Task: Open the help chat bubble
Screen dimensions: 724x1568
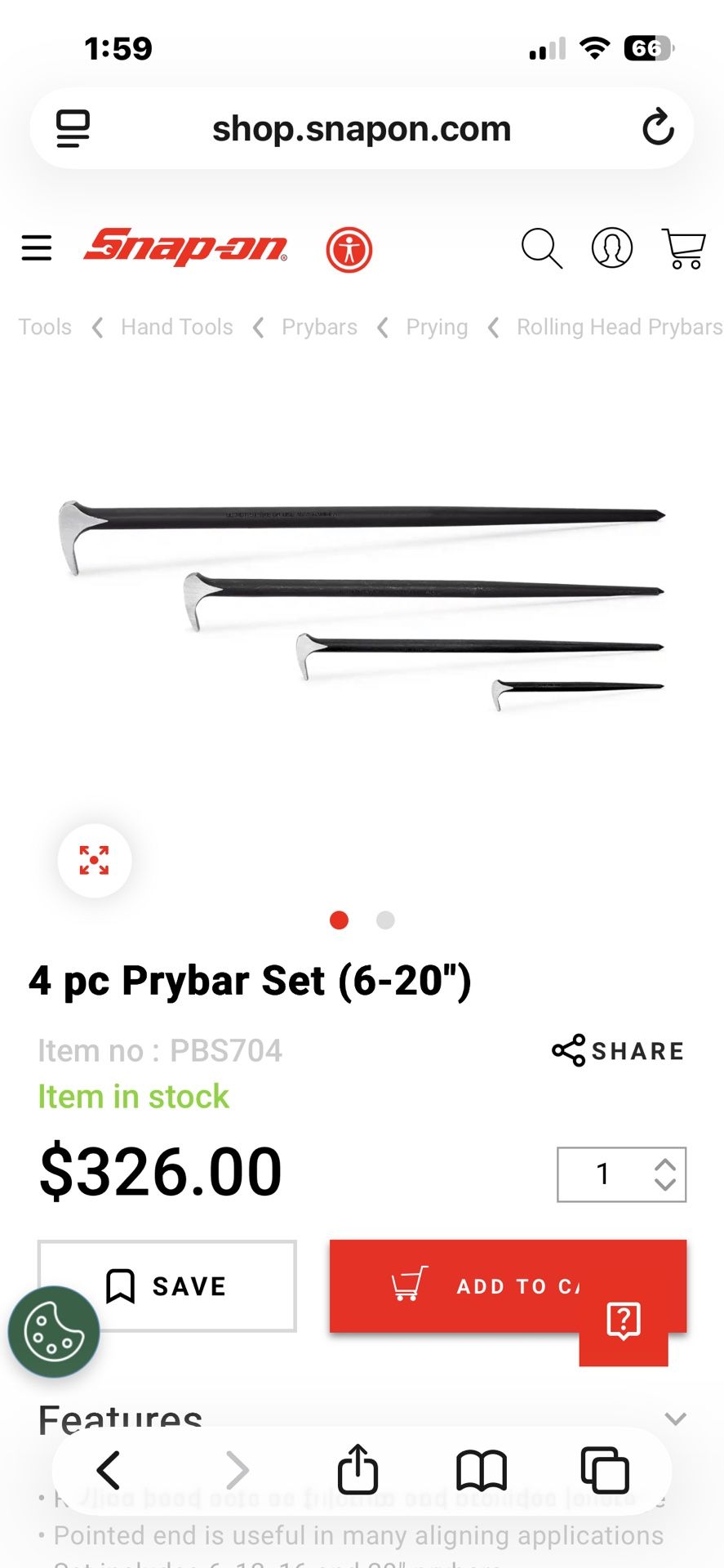Action: tap(624, 1321)
